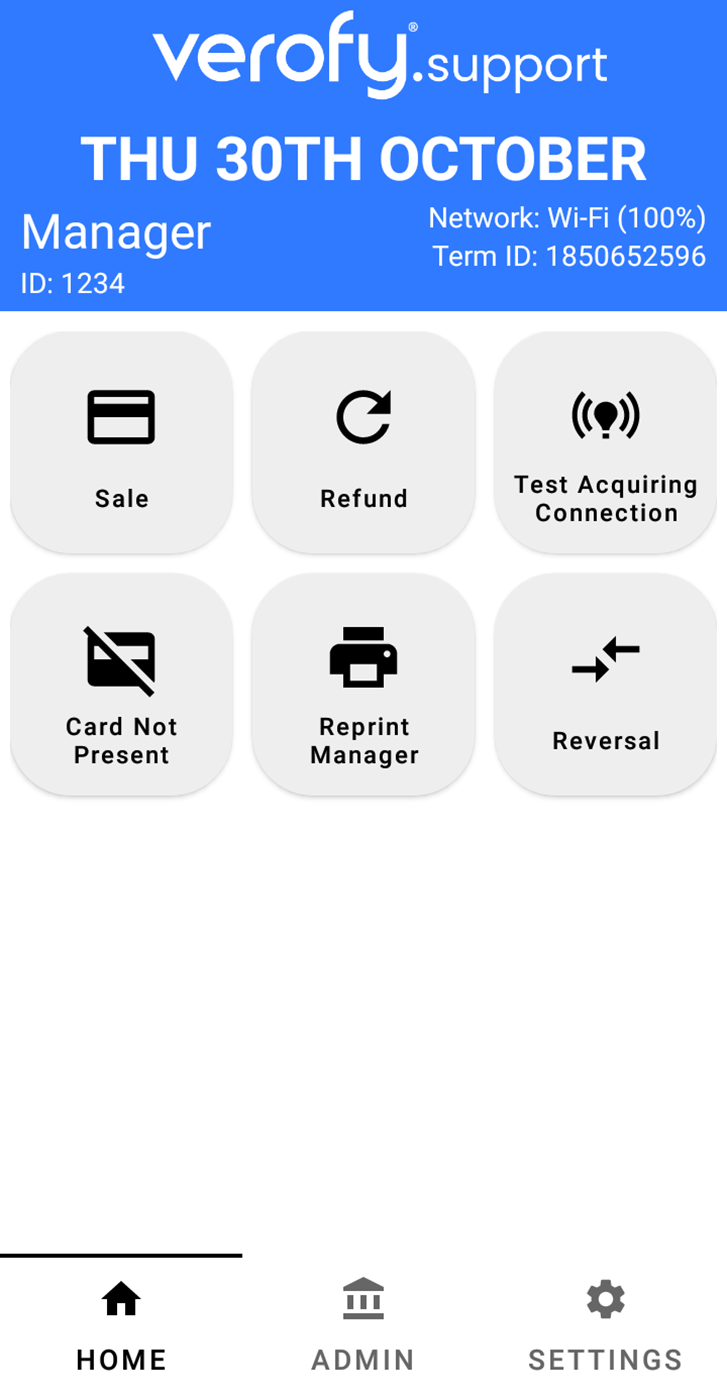Viewport: 727px width, 1399px height.
Task: Go to the Home tab
Action: tap(121, 1326)
